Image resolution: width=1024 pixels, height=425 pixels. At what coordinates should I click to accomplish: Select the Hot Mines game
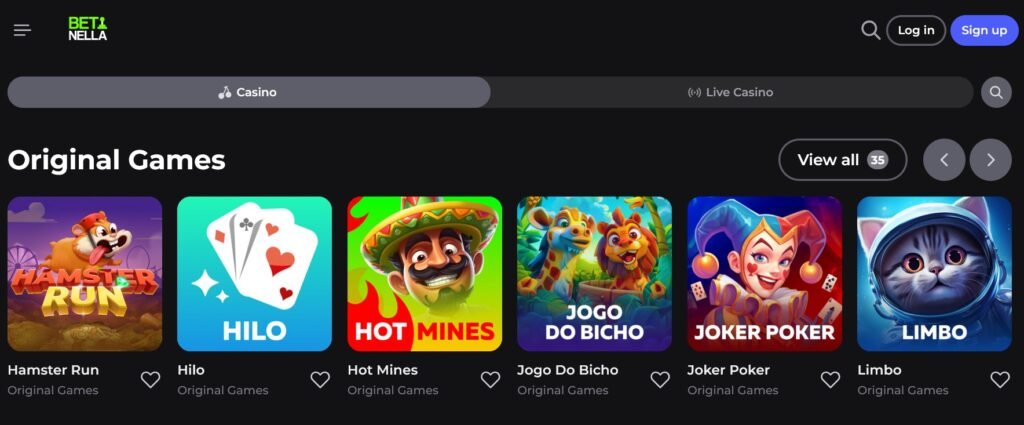(425, 273)
